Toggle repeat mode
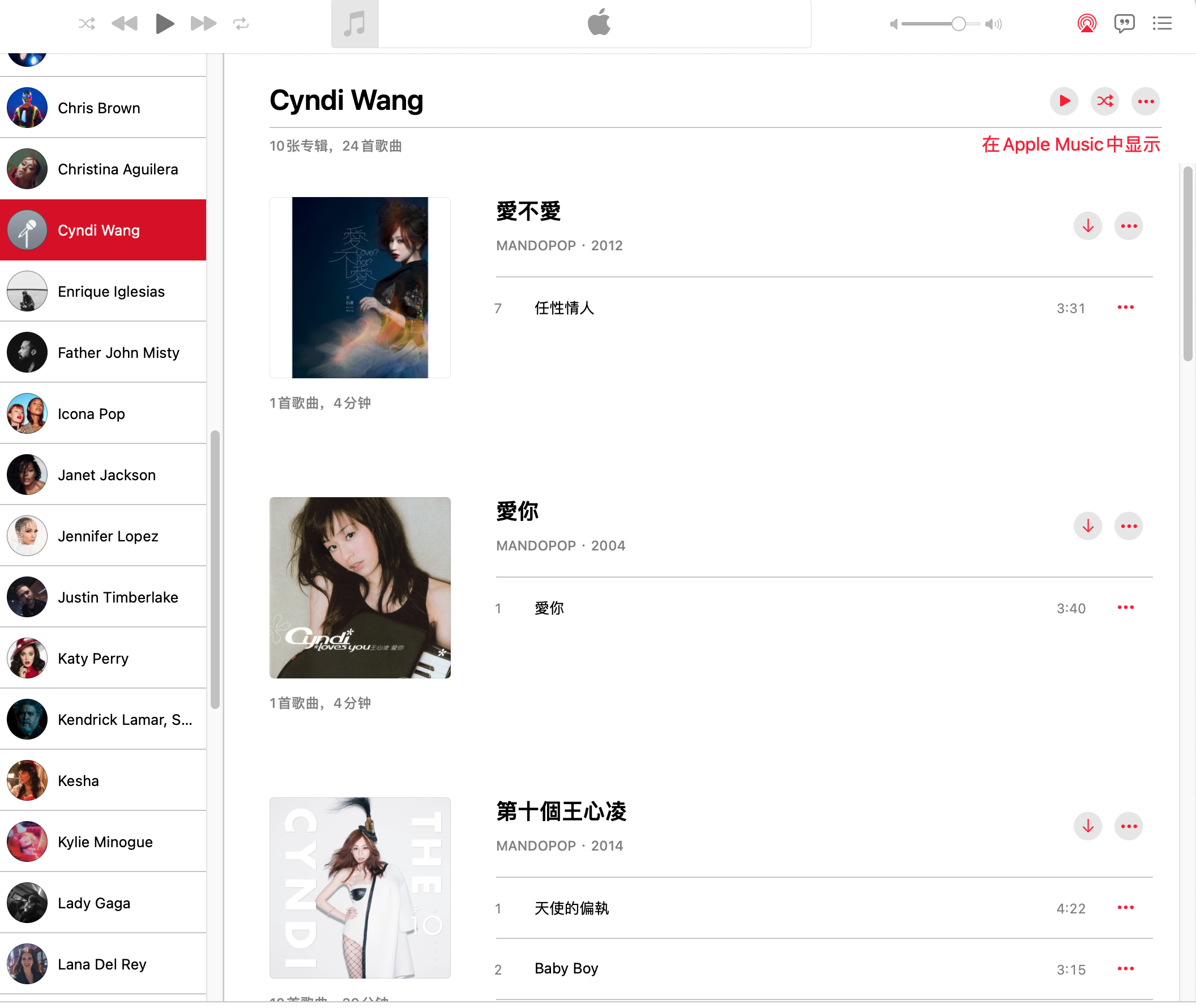The image size is (1196, 1008). 241,23
